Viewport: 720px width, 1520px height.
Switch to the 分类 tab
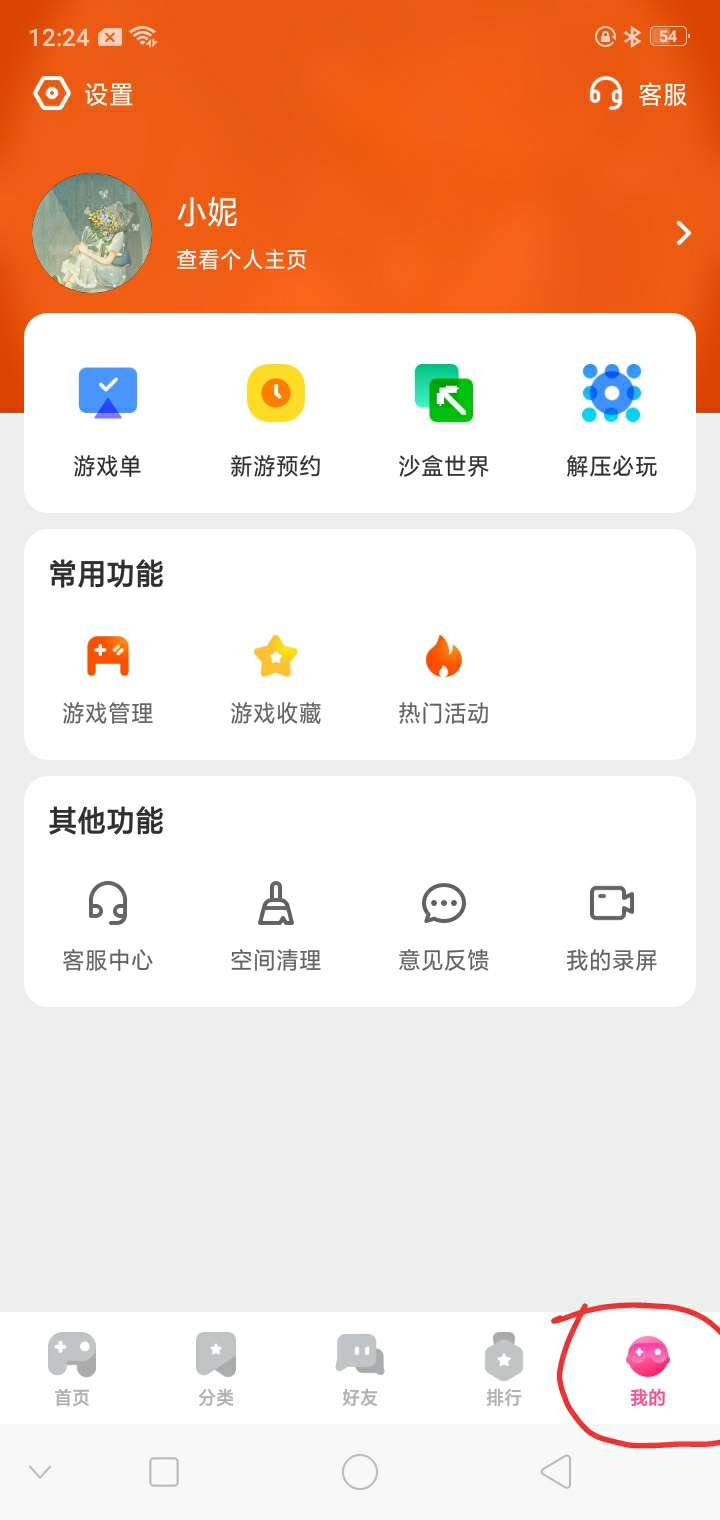[x=216, y=1369]
